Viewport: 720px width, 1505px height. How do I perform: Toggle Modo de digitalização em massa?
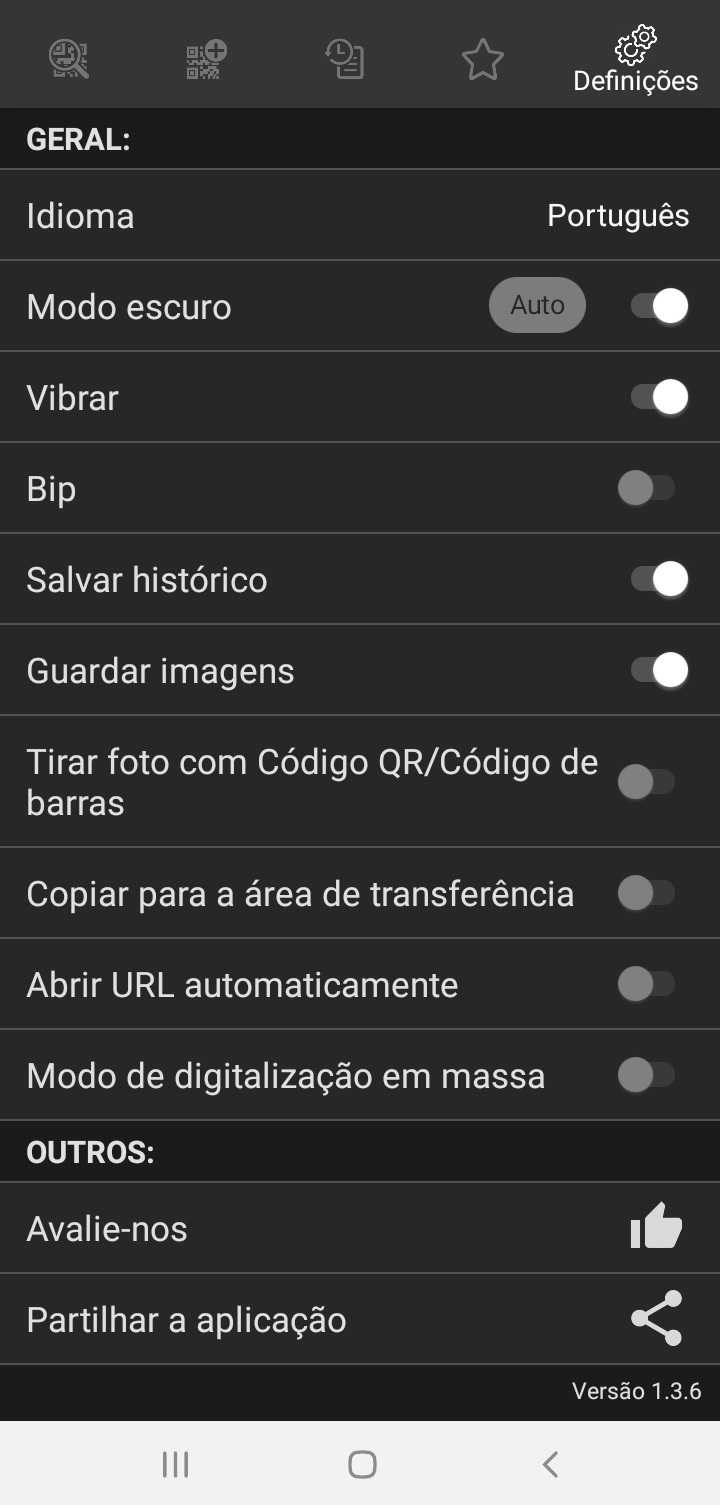[646, 1075]
